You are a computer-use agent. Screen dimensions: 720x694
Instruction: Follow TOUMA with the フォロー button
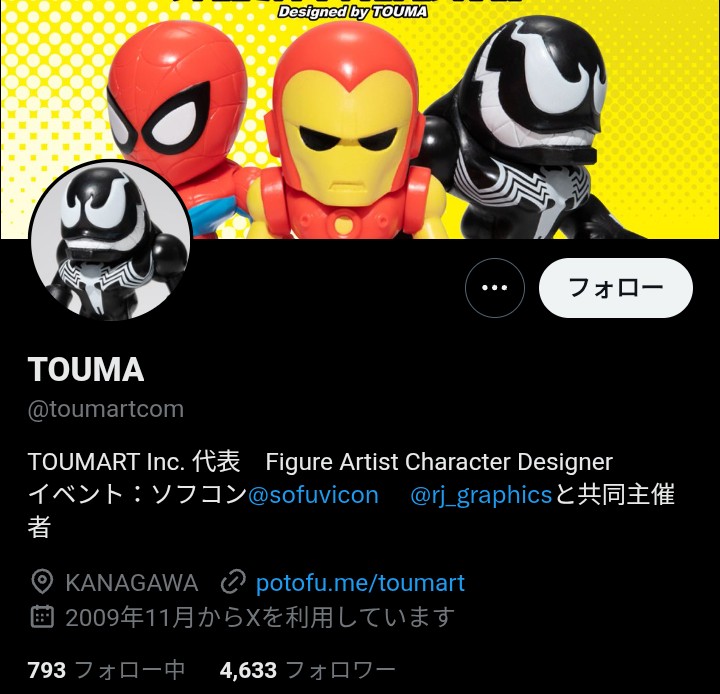(x=615, y=288)
